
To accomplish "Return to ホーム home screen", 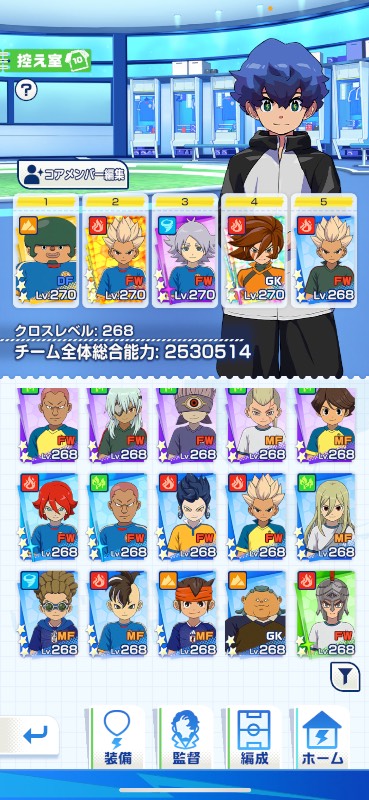I will [322, 738].
